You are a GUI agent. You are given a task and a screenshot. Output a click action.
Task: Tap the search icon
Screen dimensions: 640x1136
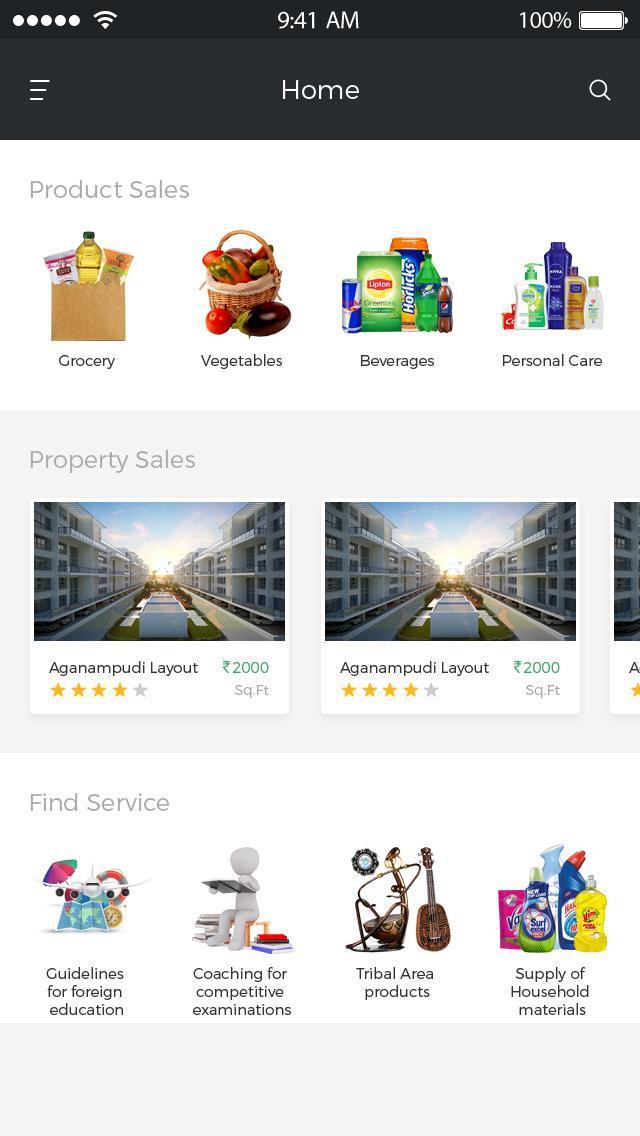coord(599,90)
